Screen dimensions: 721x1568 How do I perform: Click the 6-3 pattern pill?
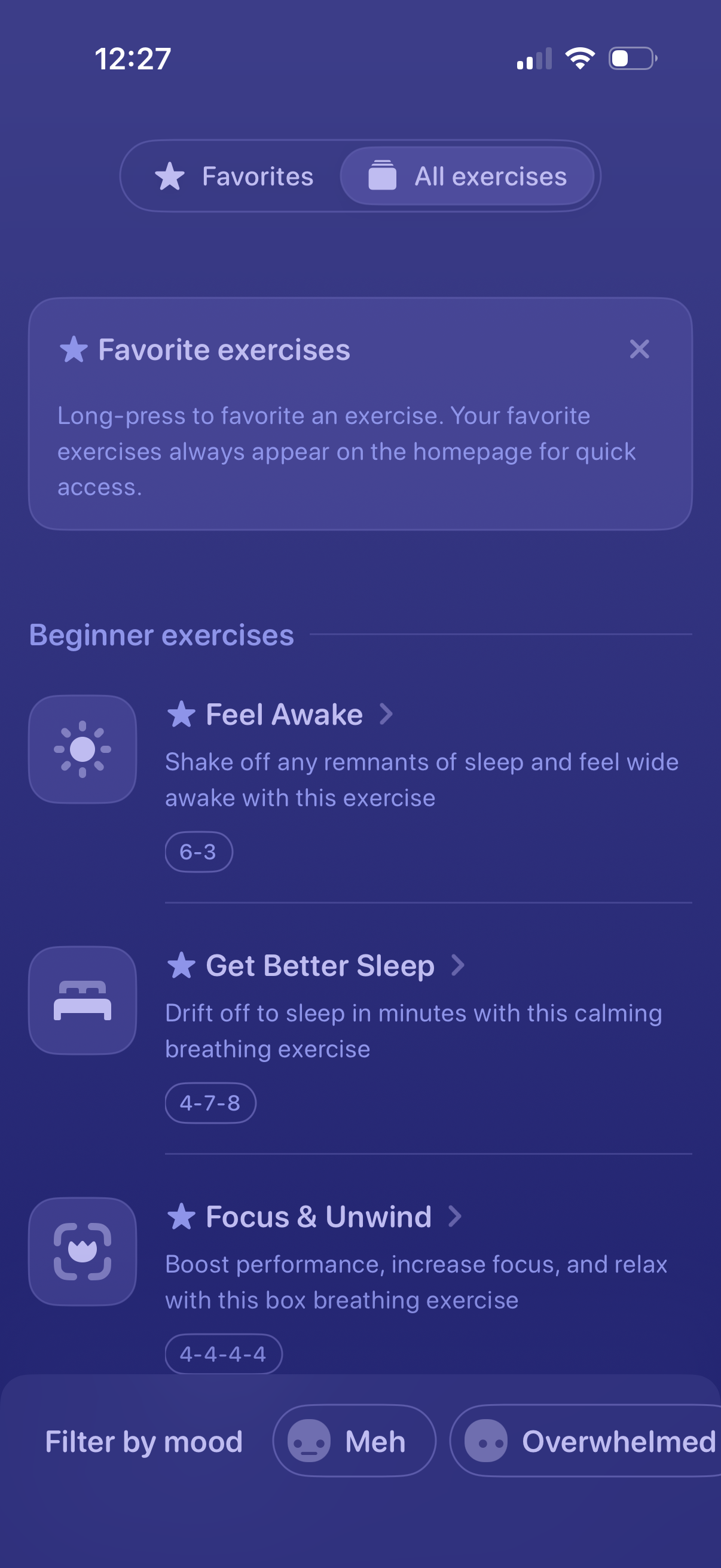(x=198, y=852)
